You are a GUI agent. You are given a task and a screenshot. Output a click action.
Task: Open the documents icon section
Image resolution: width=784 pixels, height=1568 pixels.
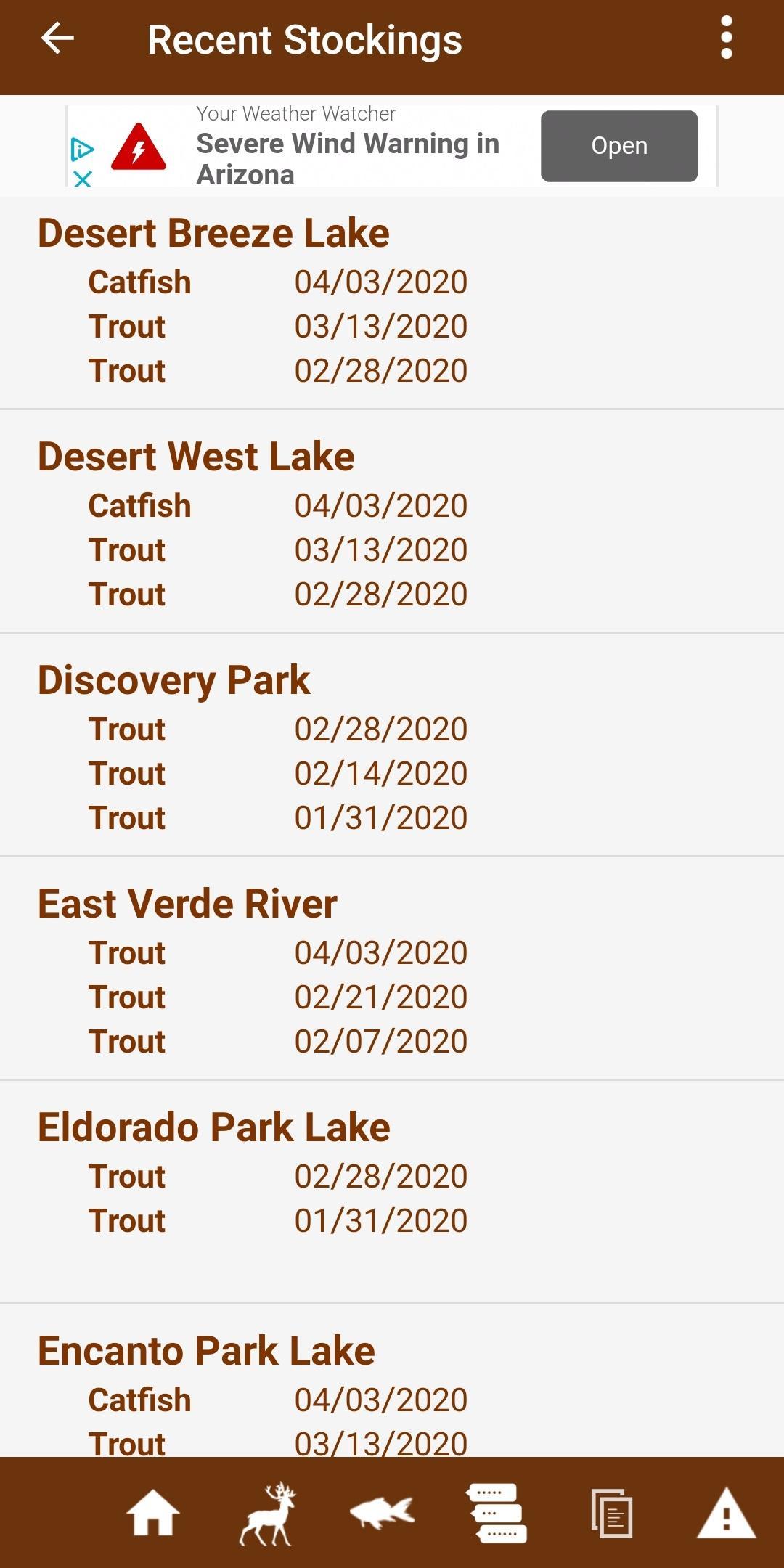coord(612,1514)
